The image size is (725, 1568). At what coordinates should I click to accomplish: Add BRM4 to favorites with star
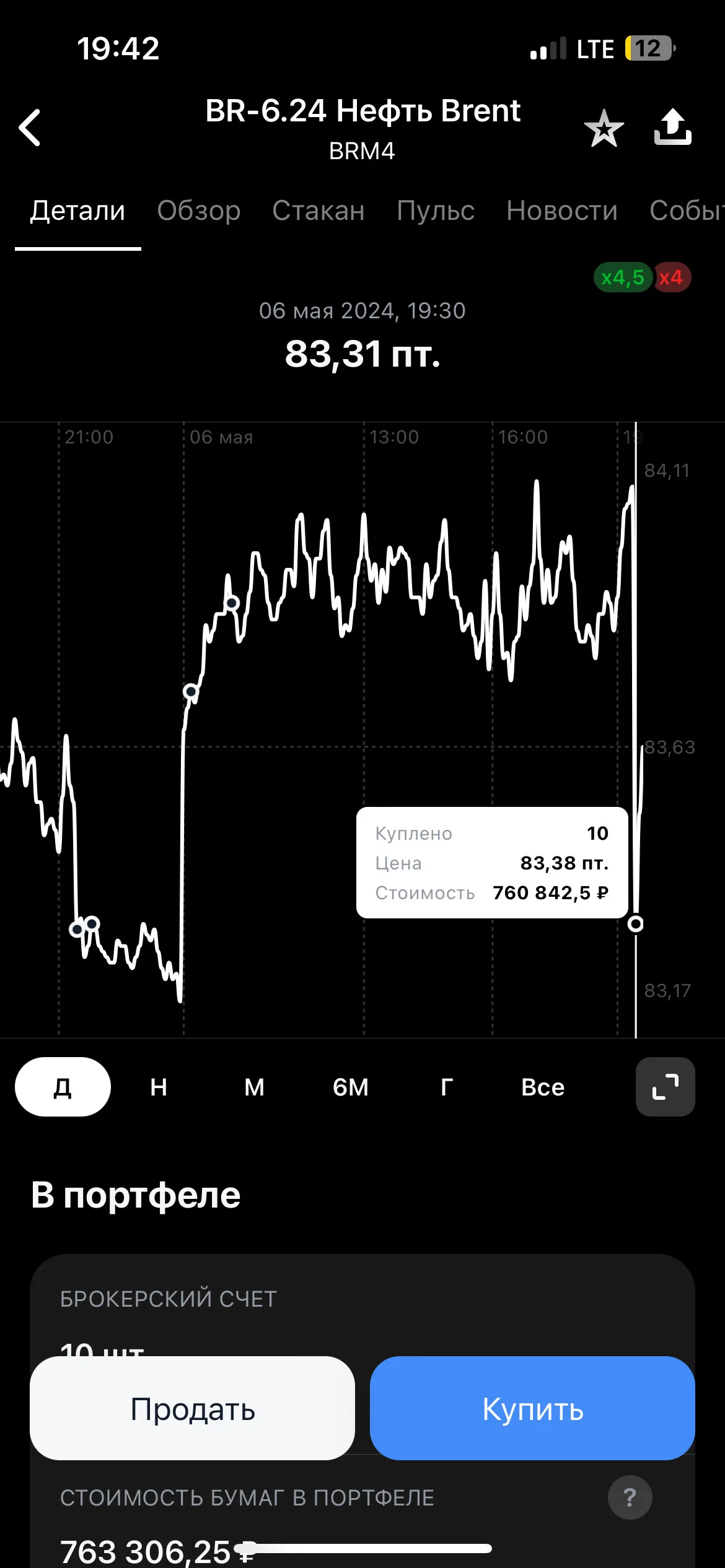[604, 128]
